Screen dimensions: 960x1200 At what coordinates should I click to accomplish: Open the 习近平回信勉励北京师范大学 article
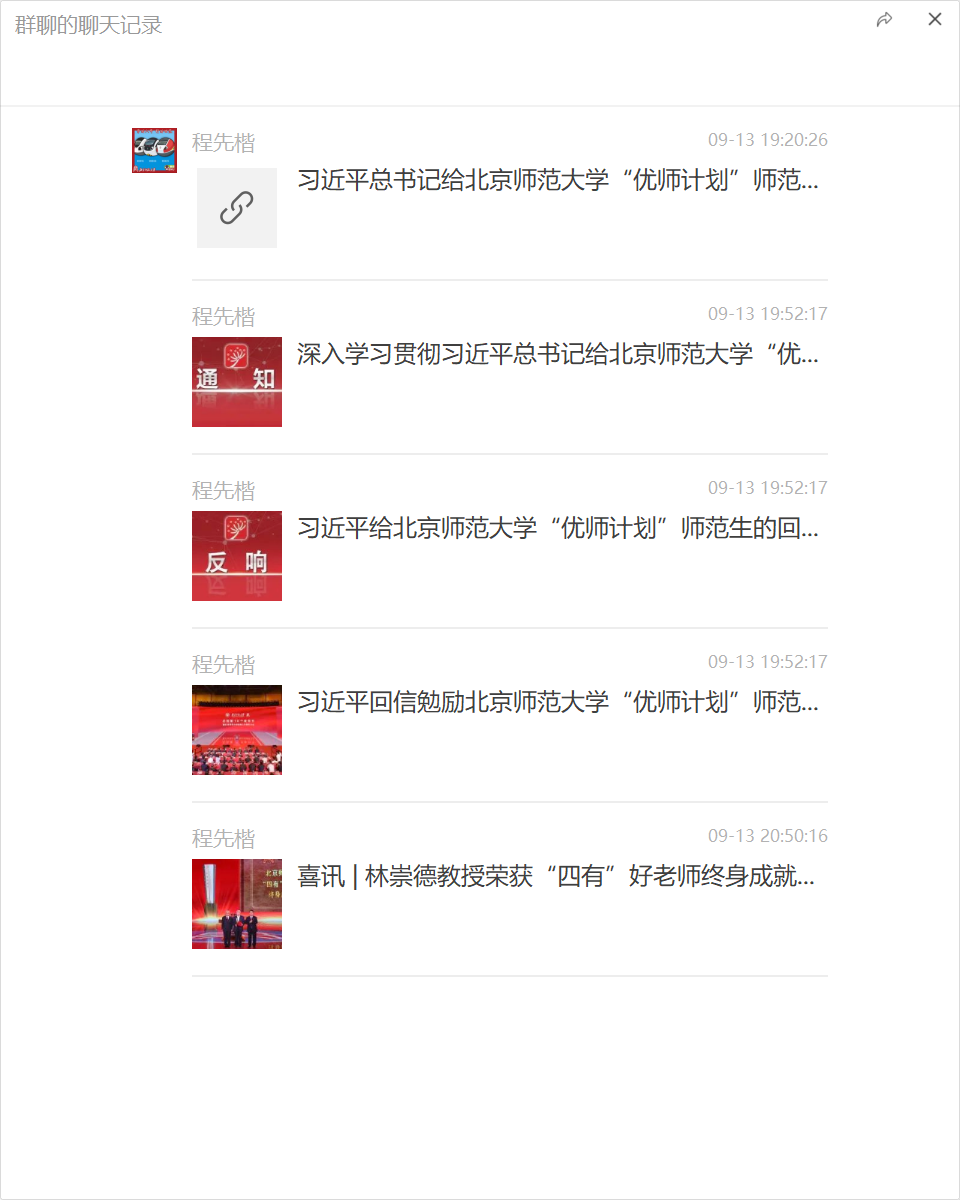(557, 703)
